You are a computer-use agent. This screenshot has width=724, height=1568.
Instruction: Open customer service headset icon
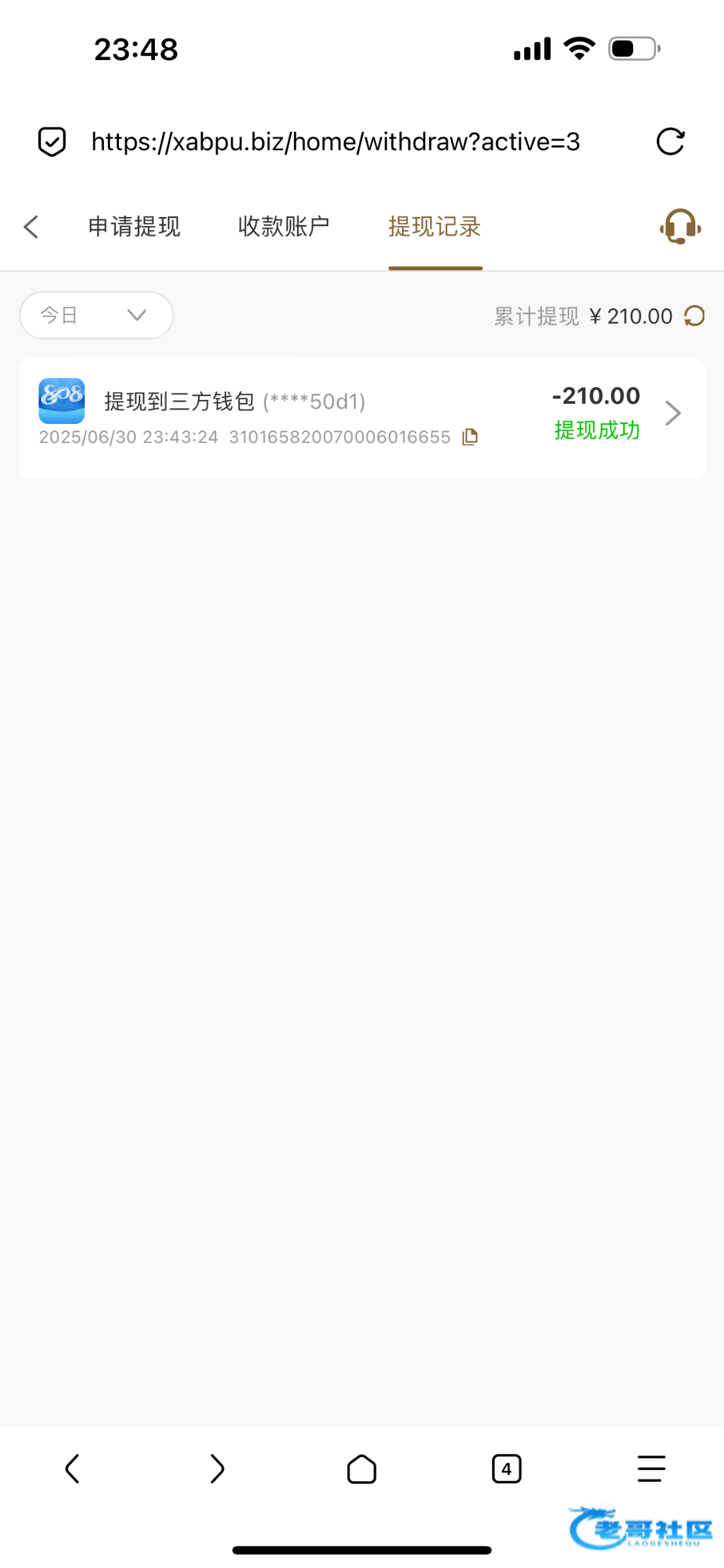tap(680, 226)
